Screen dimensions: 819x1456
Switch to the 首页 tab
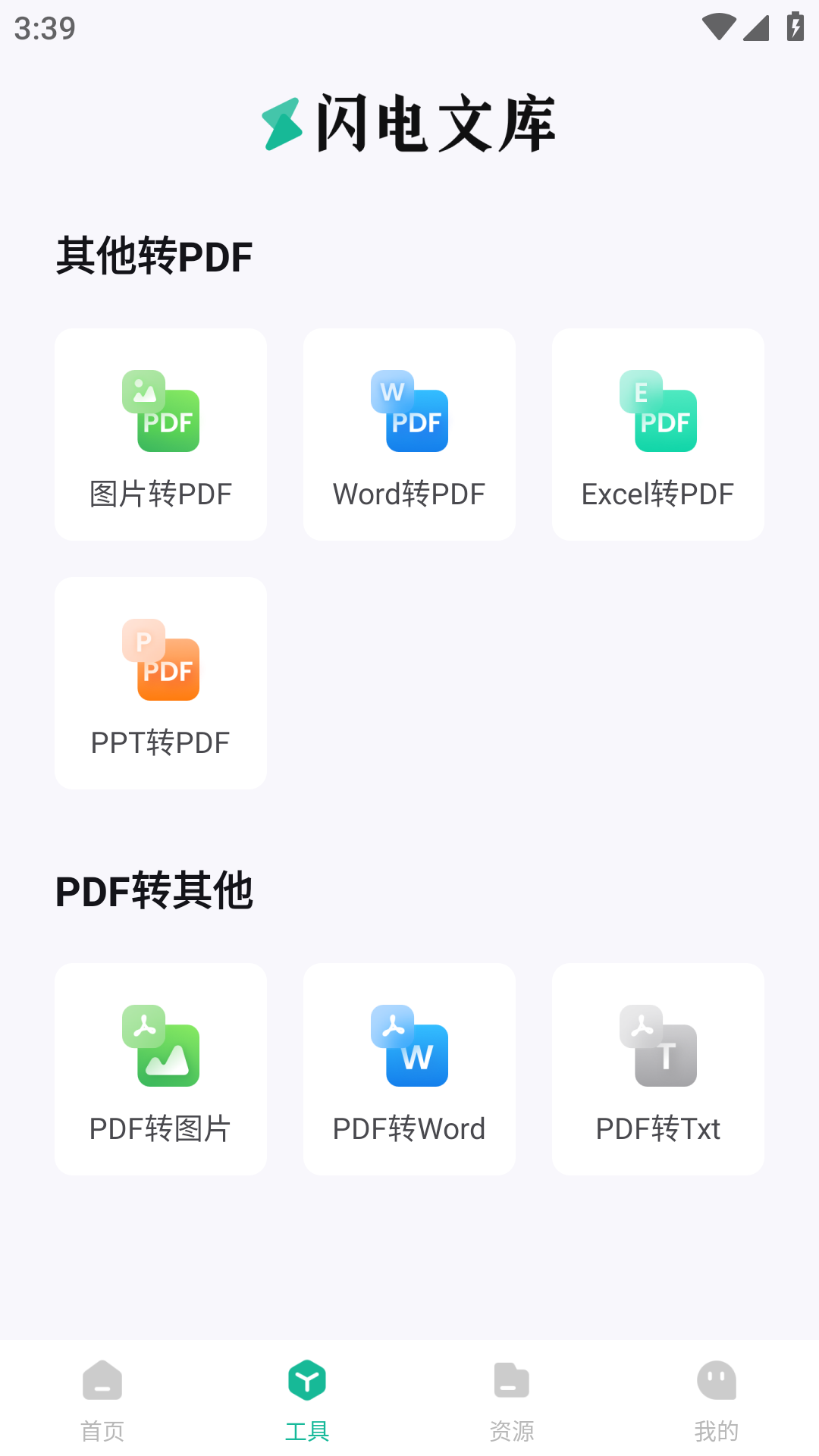tap(102, 1399)
